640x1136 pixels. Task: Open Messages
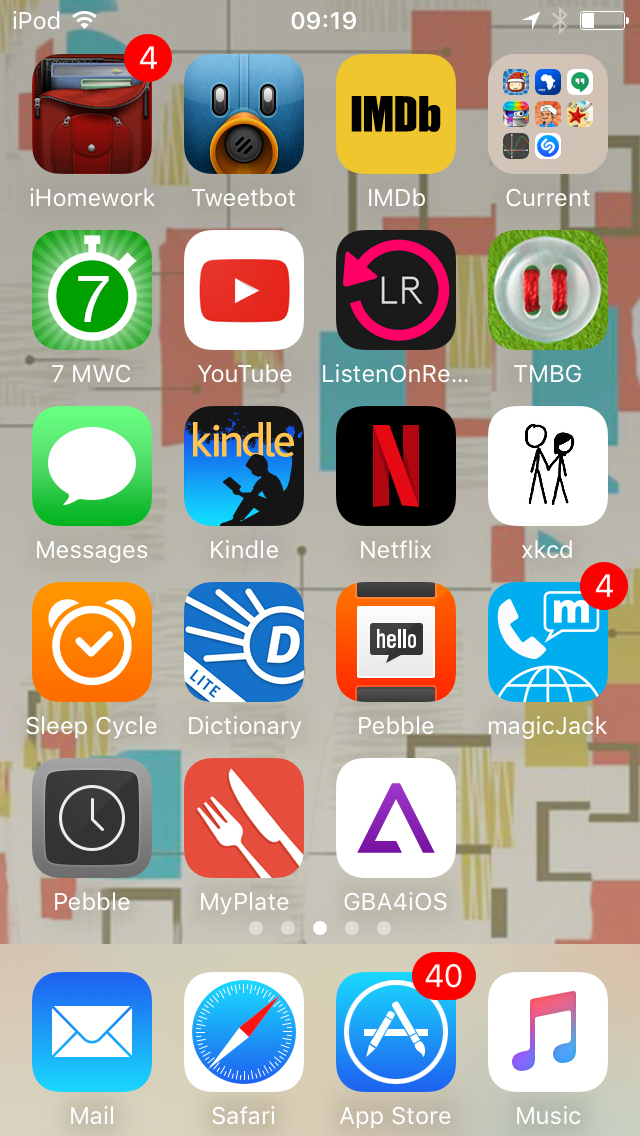[x=92, y=466]
